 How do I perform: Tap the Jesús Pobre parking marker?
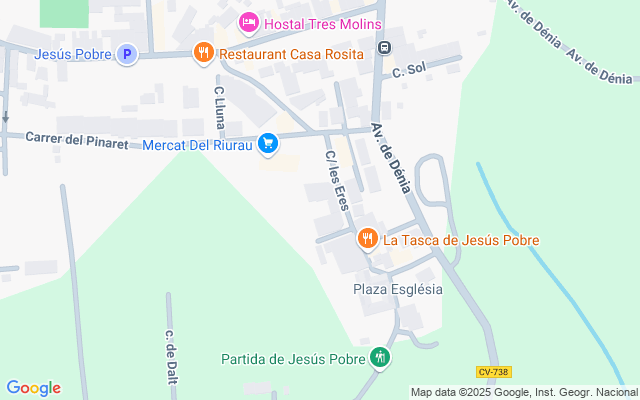coord(126,55)
